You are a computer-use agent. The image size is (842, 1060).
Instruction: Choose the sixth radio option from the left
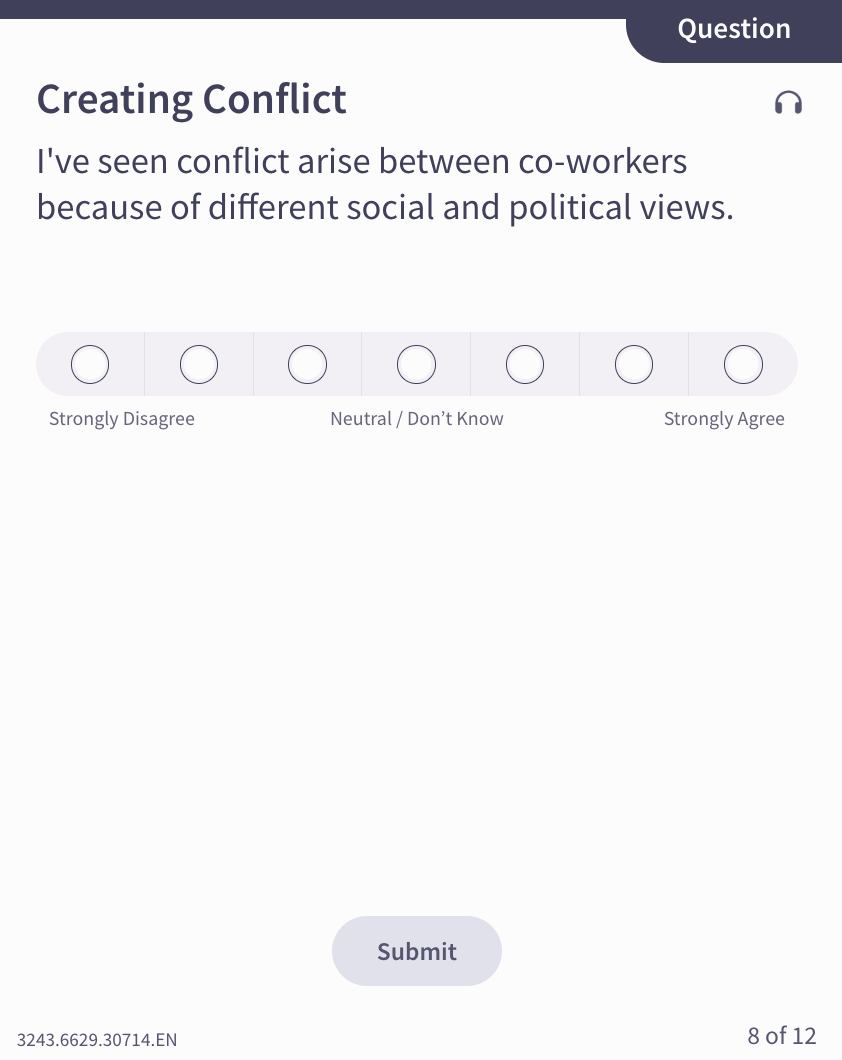[x=634, y=365]
